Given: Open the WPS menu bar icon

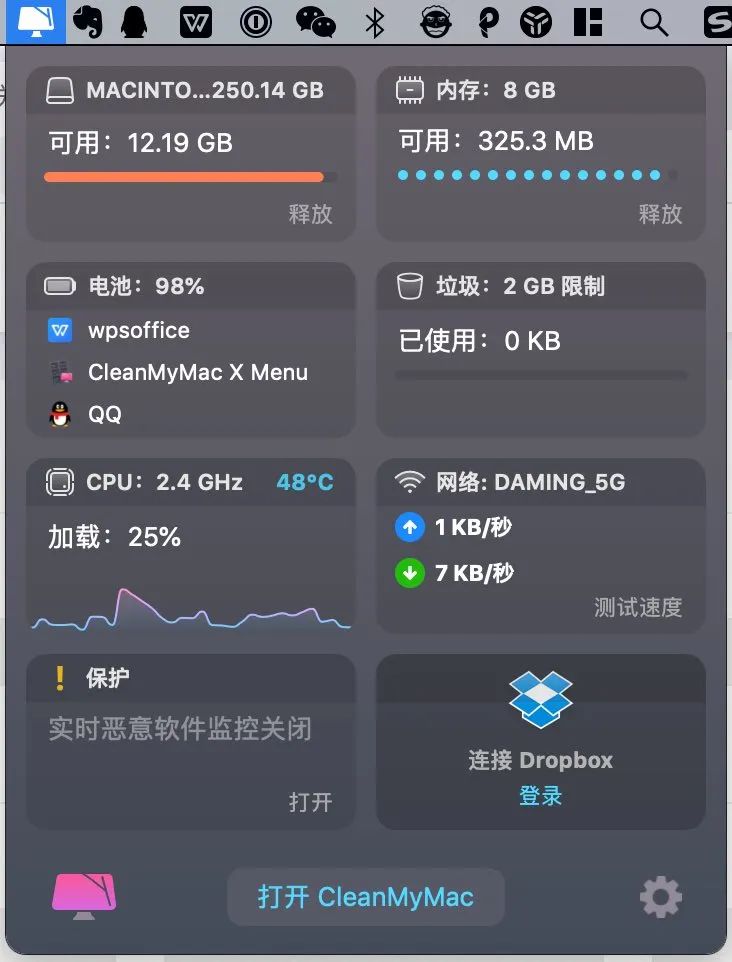Looking at the screenshot, I should 196,22.
